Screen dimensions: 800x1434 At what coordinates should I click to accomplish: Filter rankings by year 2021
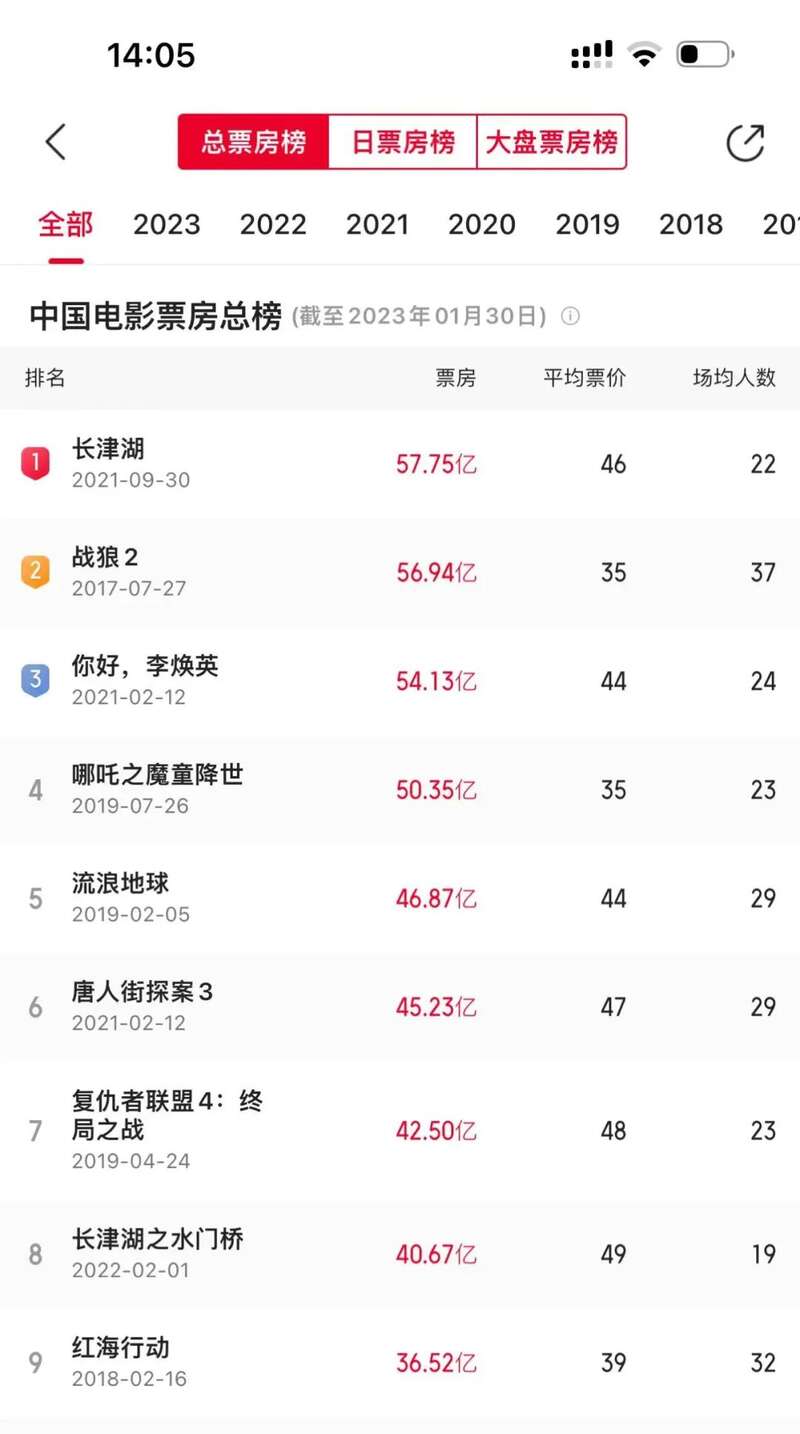pyautogui.click(x=378, y=224)
